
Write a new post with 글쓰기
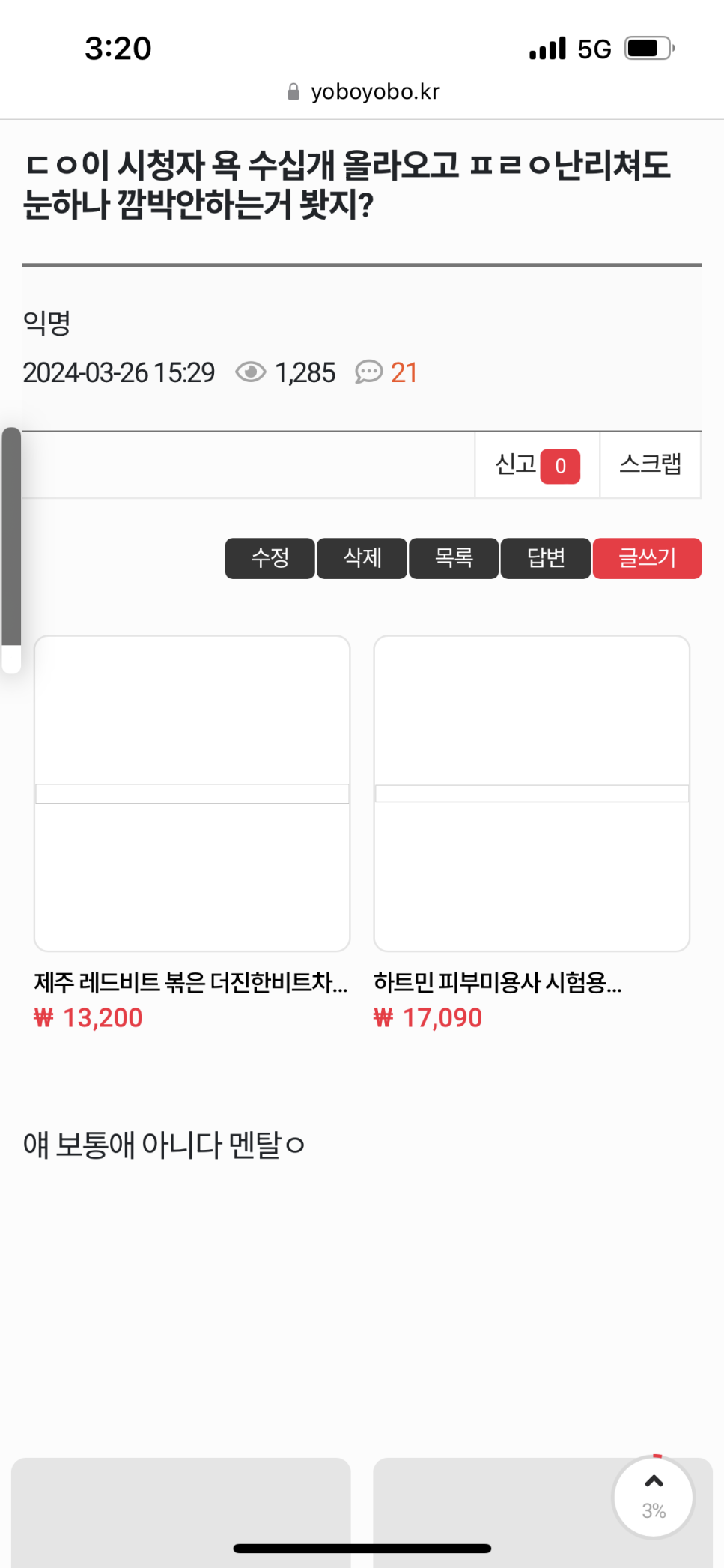coord(647,558)
